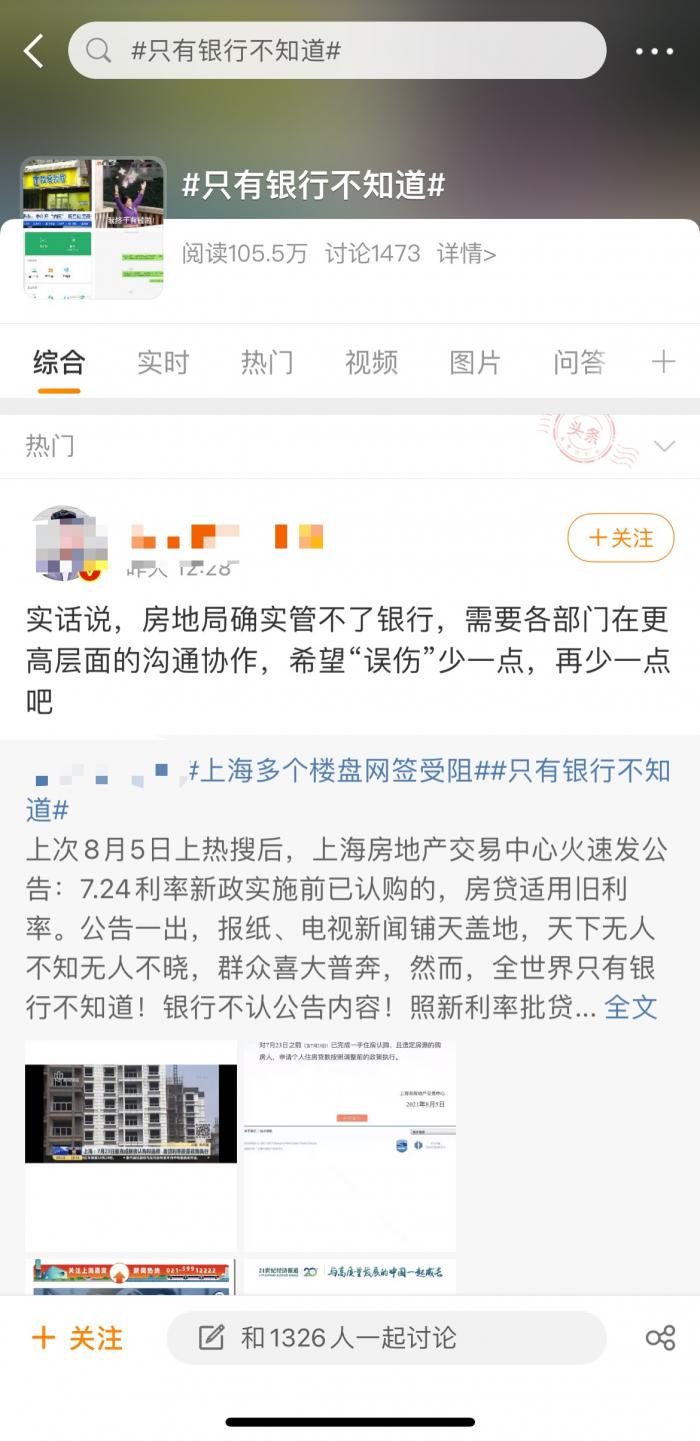Open the three-dot overflow menu

click(x=654, y=51)
